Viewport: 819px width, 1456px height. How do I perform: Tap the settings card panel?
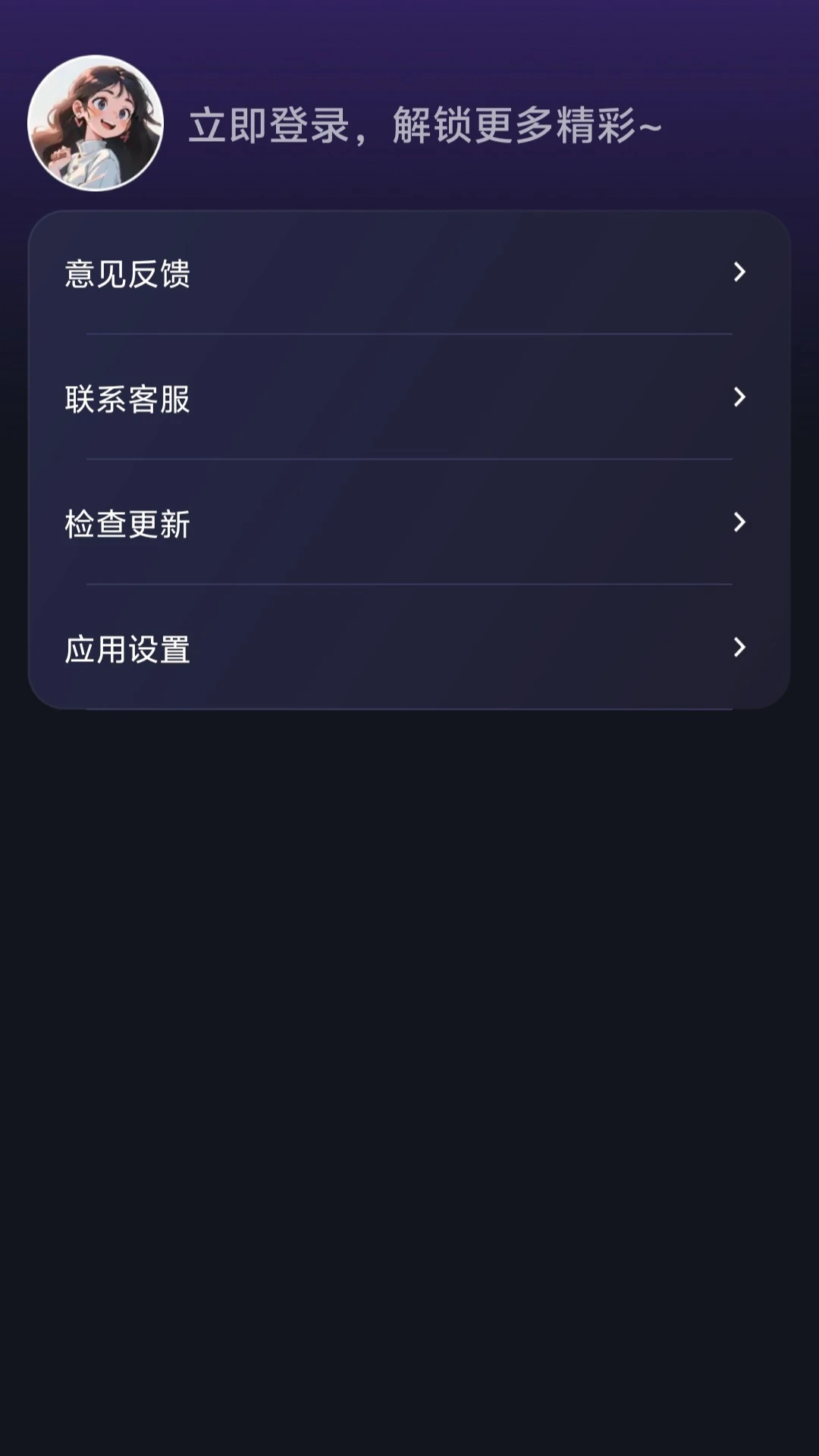(409, 461)
